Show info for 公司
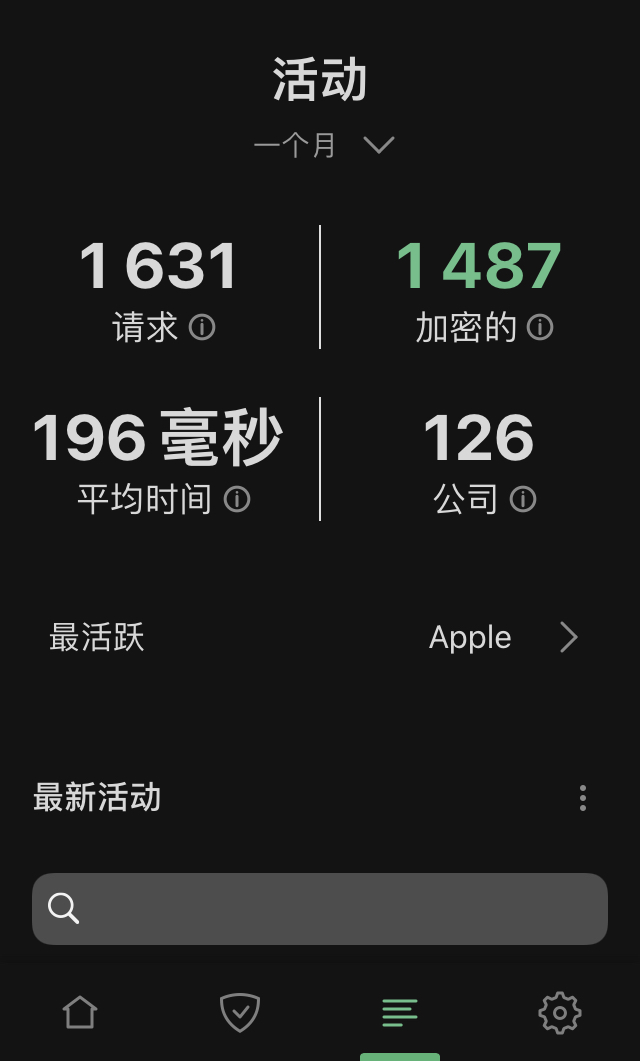The height and width of the screenshot is (1061, 640). 523,499
